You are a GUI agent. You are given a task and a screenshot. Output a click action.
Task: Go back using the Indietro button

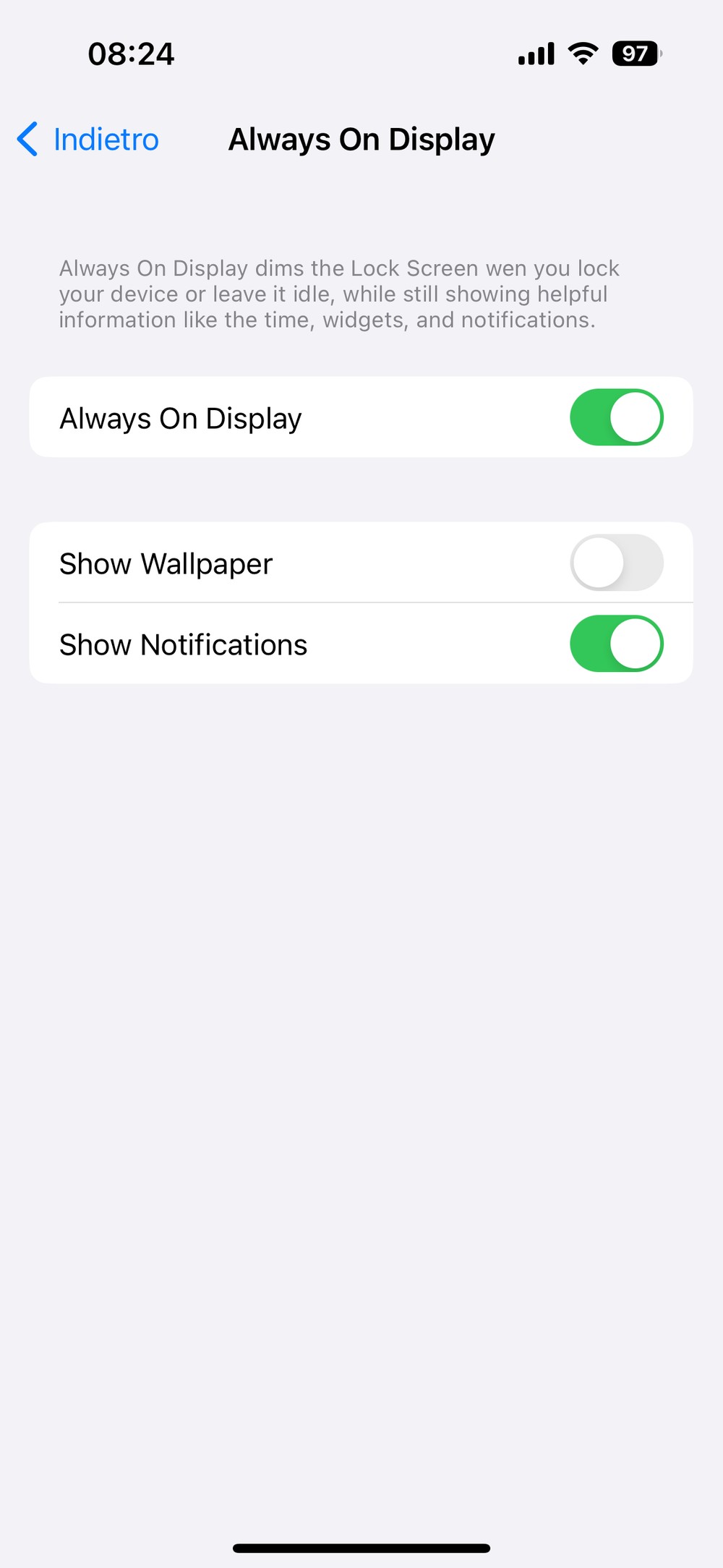87,139
